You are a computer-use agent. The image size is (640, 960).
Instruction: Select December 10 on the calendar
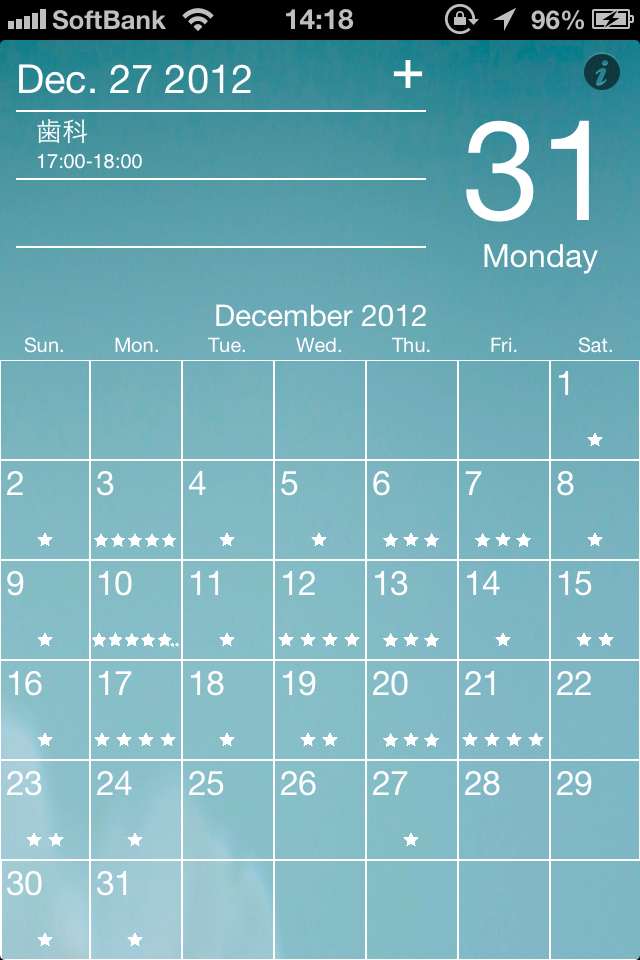pyautogui.click(x=136, y=610)
